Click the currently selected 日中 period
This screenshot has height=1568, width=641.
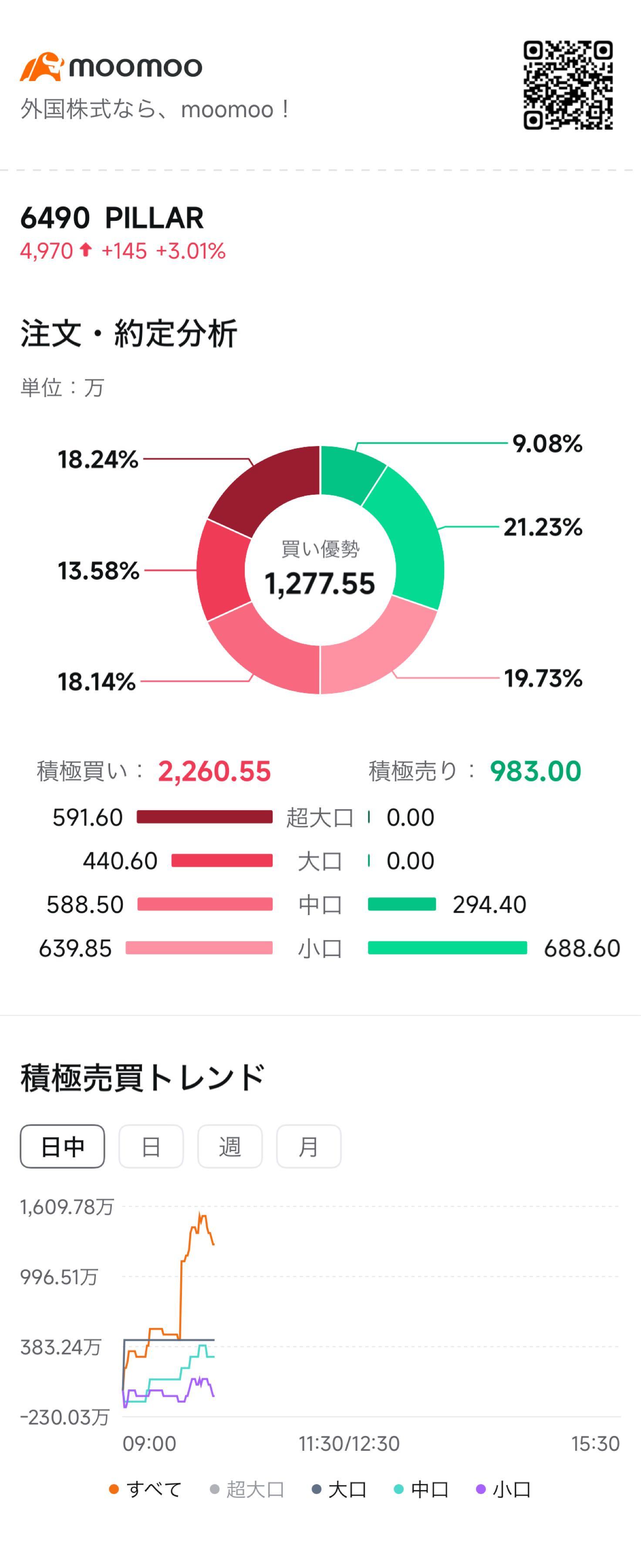tap(63, 1146)
